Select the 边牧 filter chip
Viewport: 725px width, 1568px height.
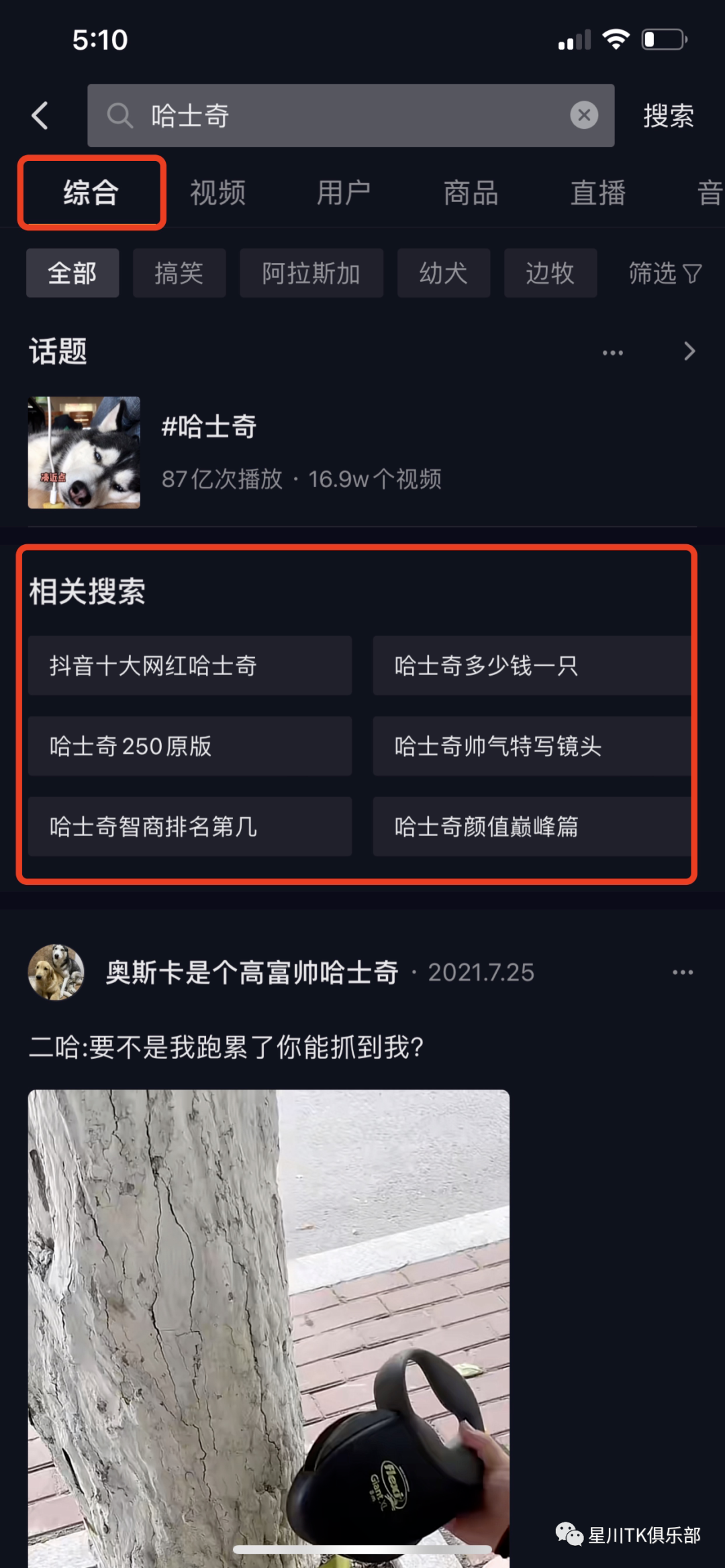(x=550, y=273)
